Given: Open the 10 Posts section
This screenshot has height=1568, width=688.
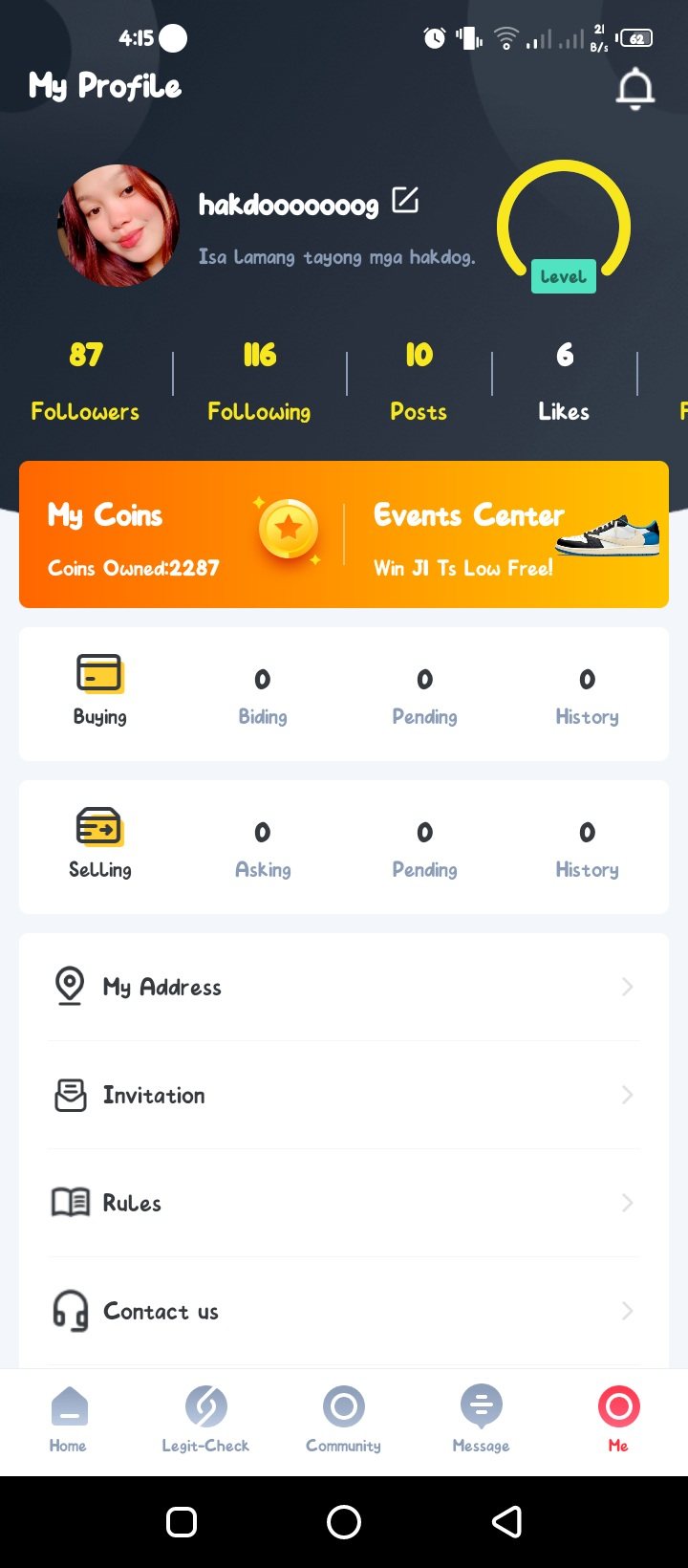Looking at the screenshot, I should point(419,381).
